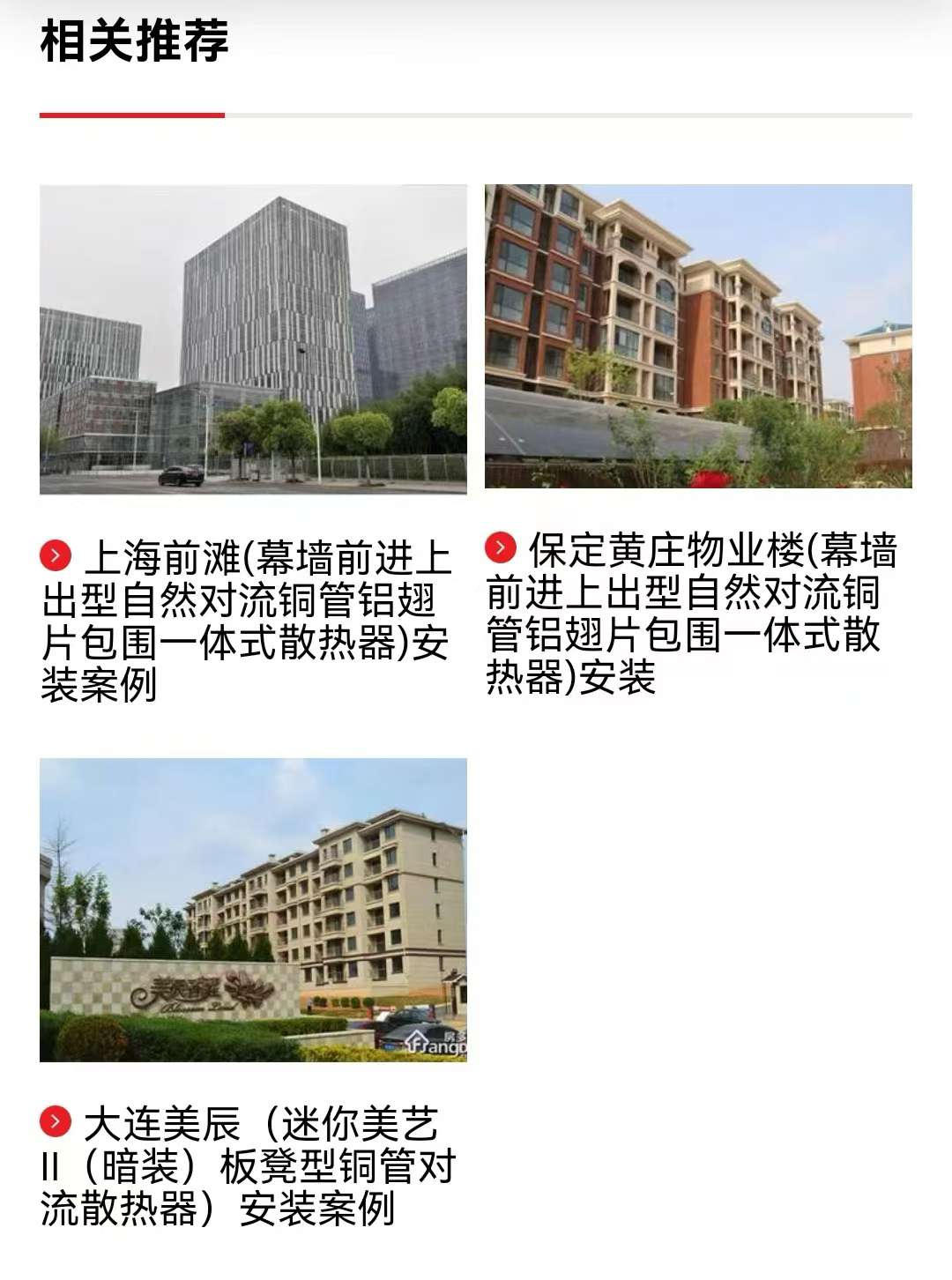952x1280 pixels.
Task: Open the 上海前滩 building photo
Action: 253,339
